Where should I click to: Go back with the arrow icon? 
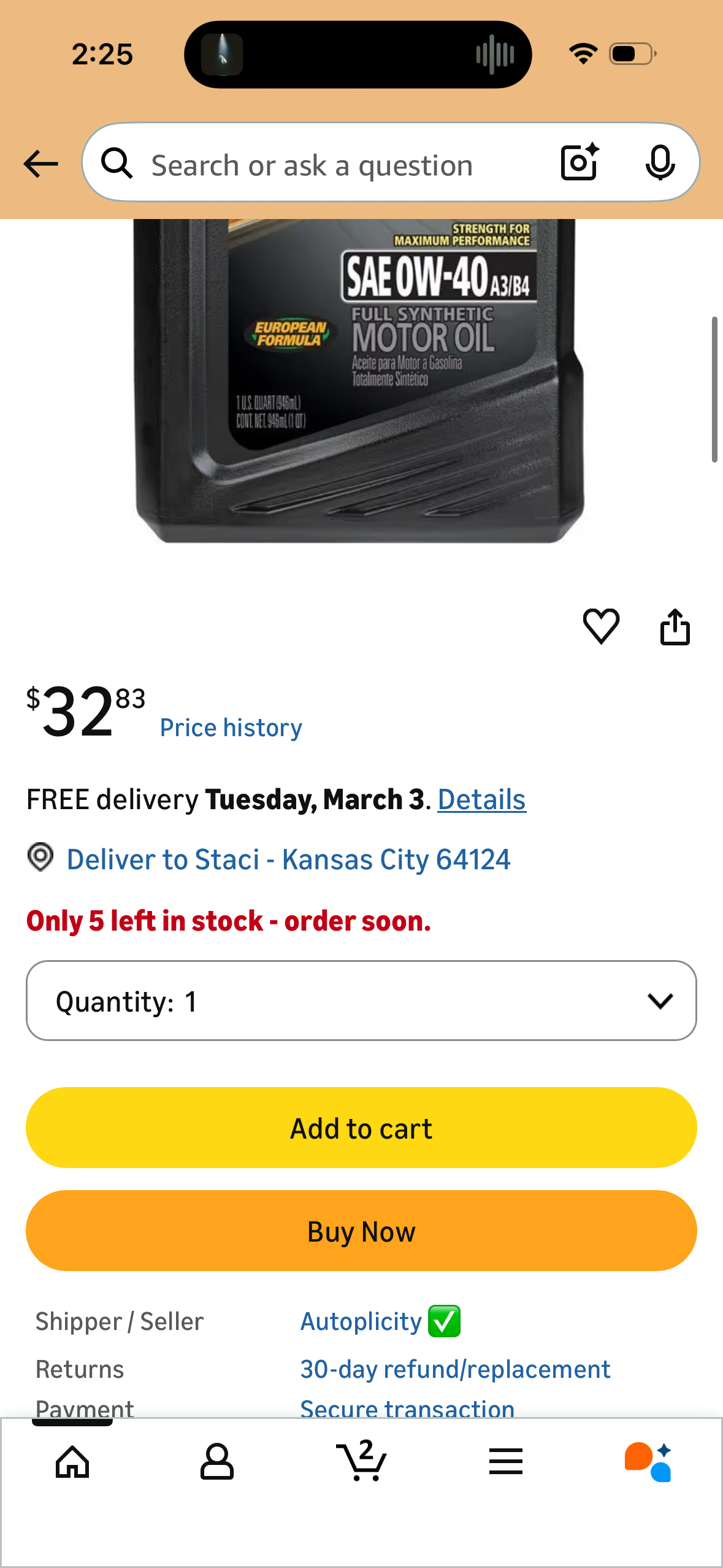tap(40, 164)
